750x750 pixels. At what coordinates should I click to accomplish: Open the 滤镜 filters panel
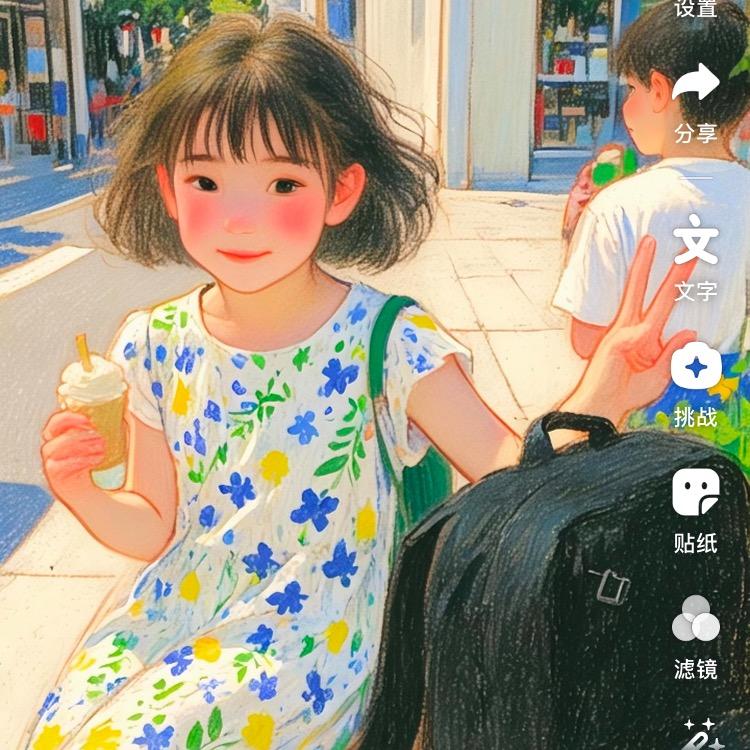click(696, 620)
